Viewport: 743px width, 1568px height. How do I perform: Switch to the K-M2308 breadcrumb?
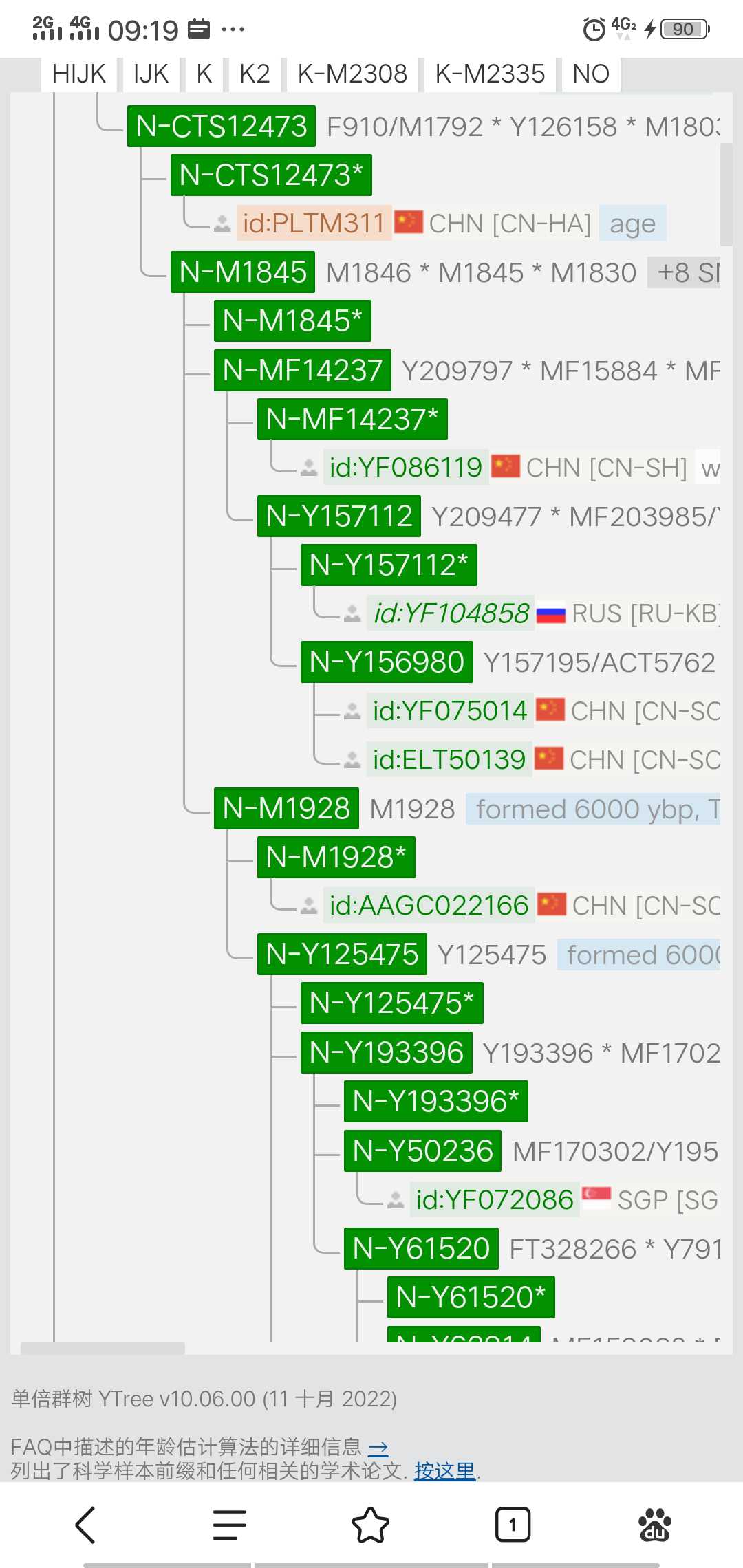352,74
